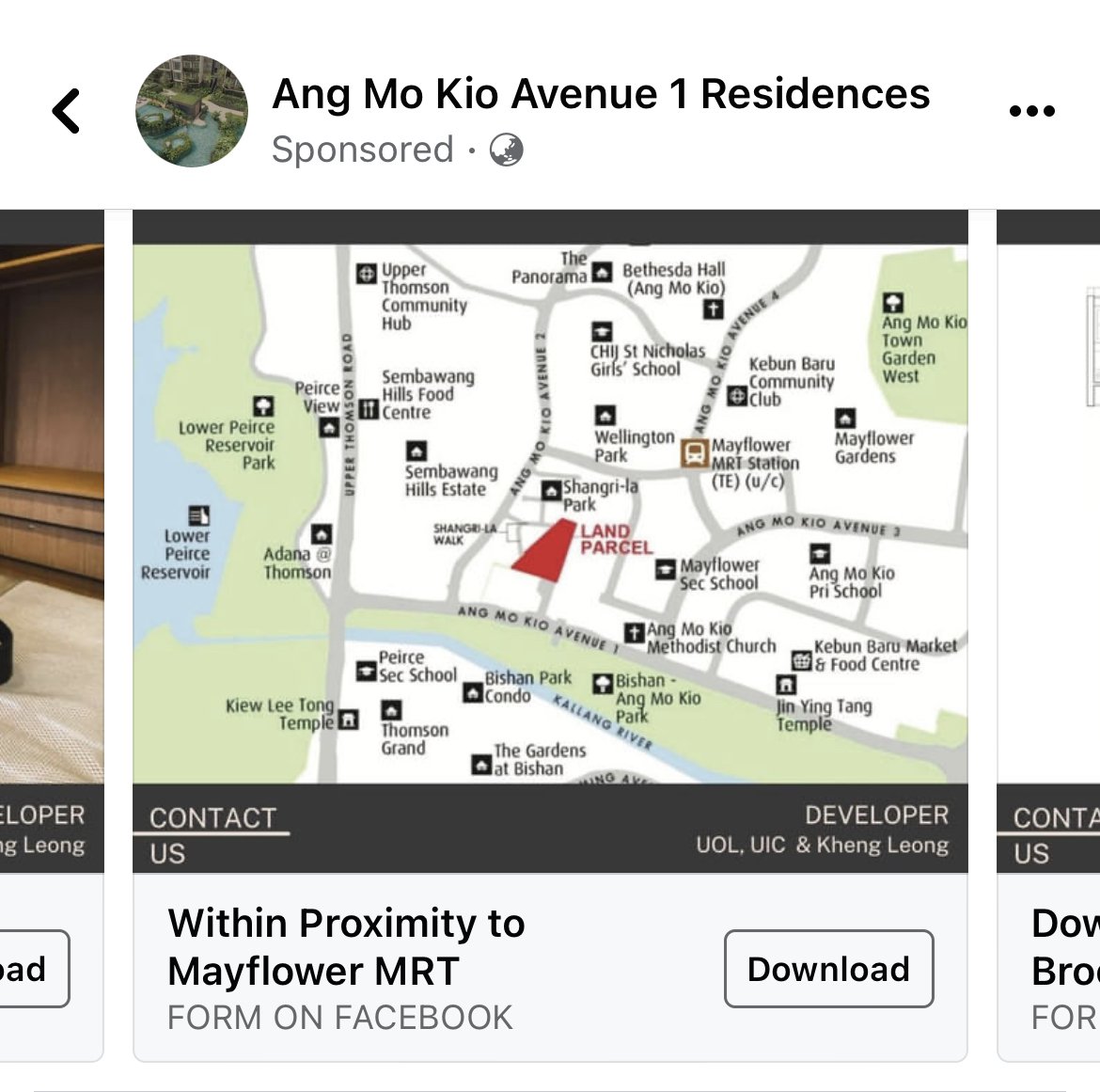1100x1092 pixels.
Task: Open the Ang Mo Kio Avenue 1 Residences page name
Action: pos(600,94)
